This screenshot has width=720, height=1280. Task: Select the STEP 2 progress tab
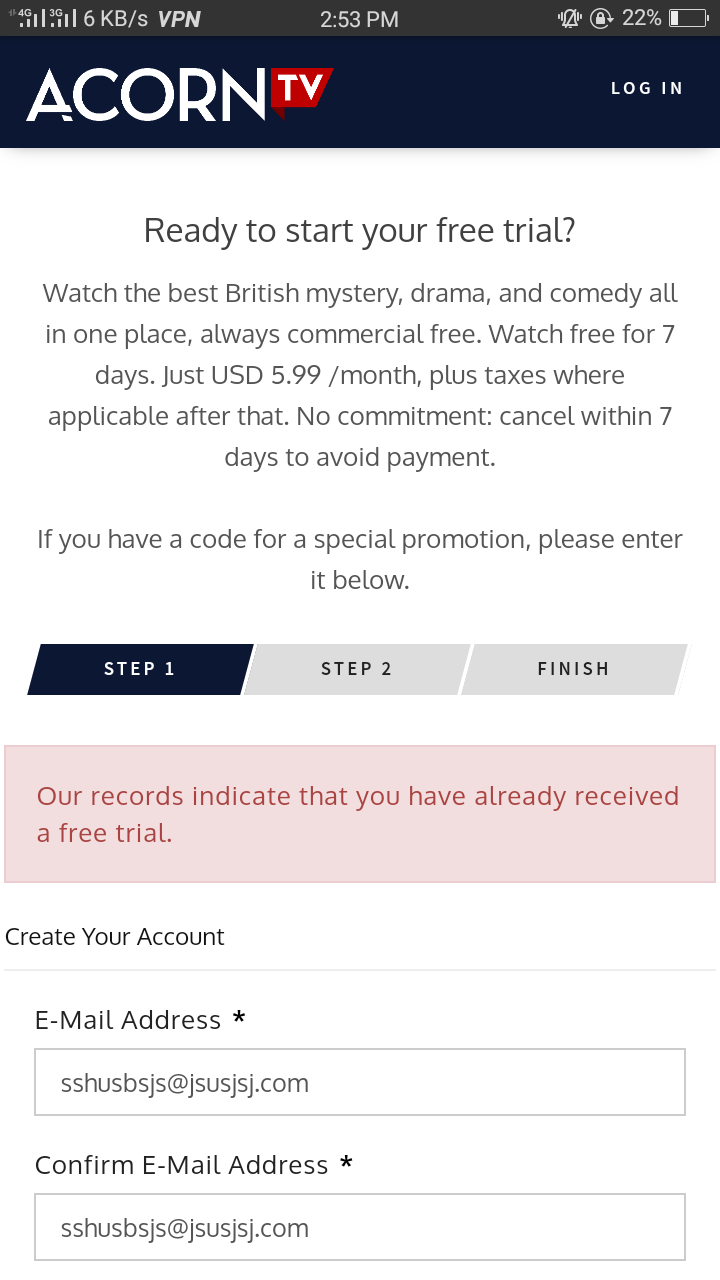coord(357,669)
